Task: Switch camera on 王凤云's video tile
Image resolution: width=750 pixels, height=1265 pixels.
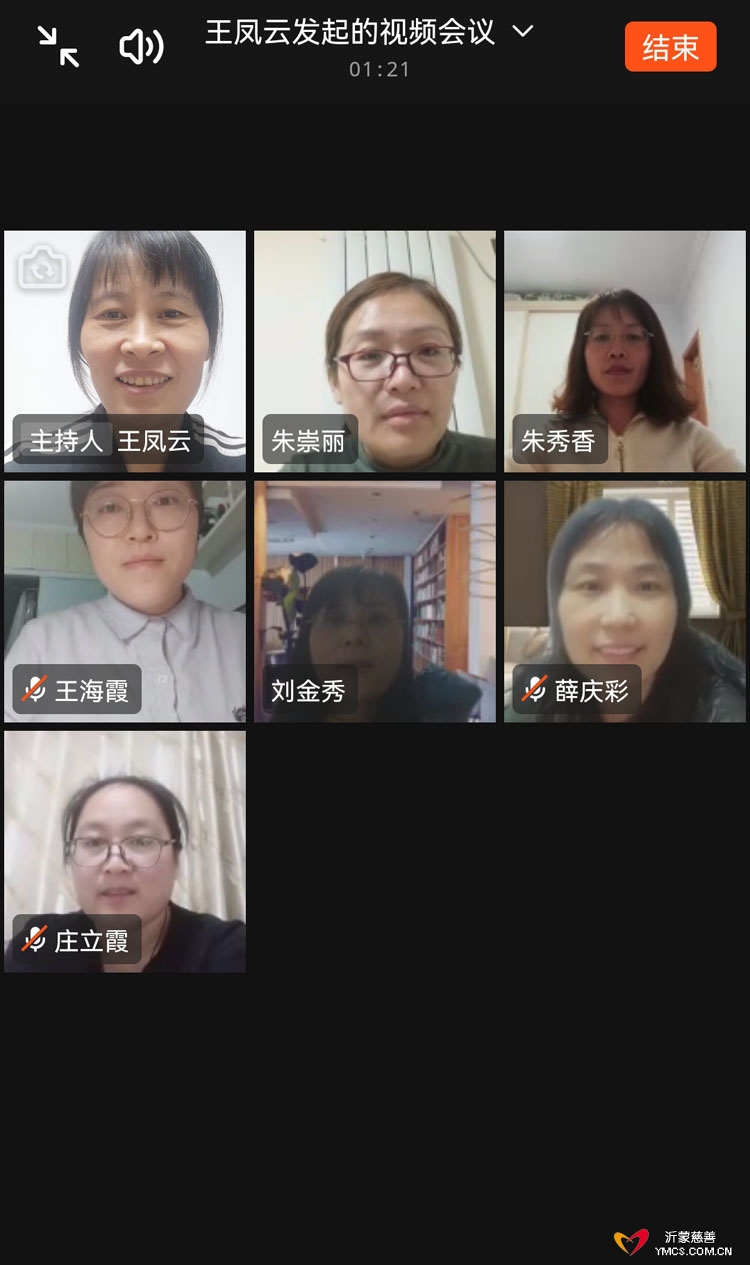Action: point(42,267)
